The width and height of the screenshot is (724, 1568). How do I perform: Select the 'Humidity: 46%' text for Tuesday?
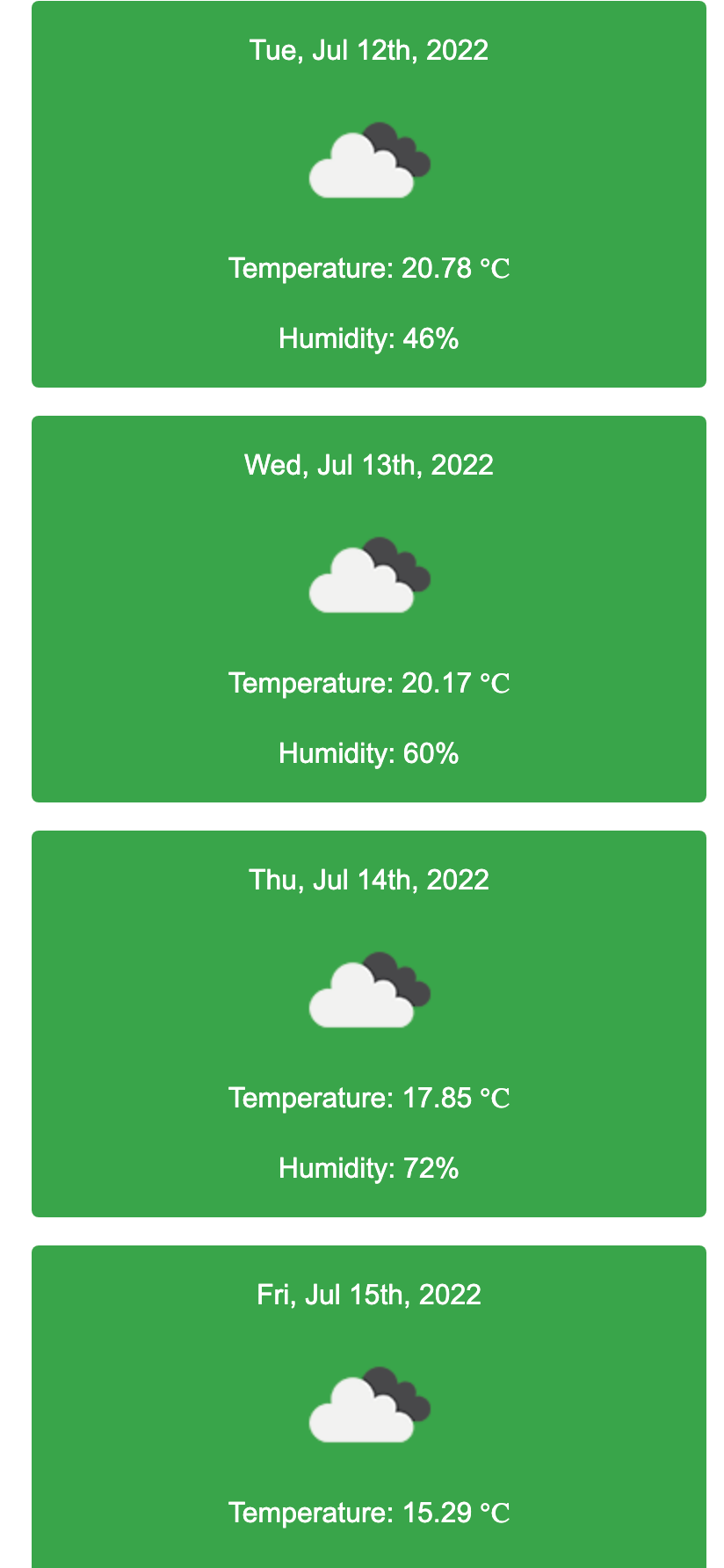tap(369, 338)
